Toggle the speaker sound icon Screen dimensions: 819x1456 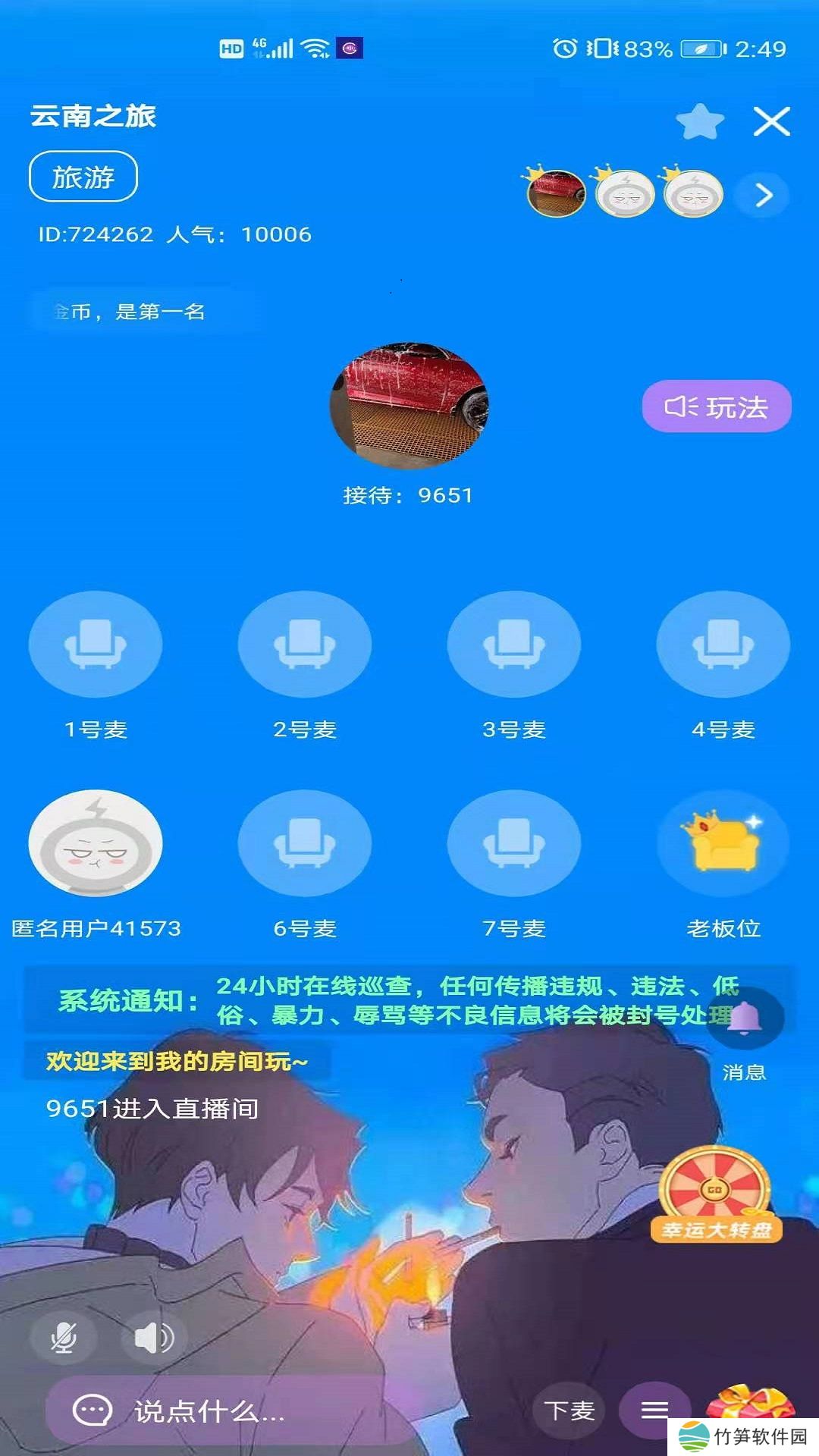coord(154,1338)
